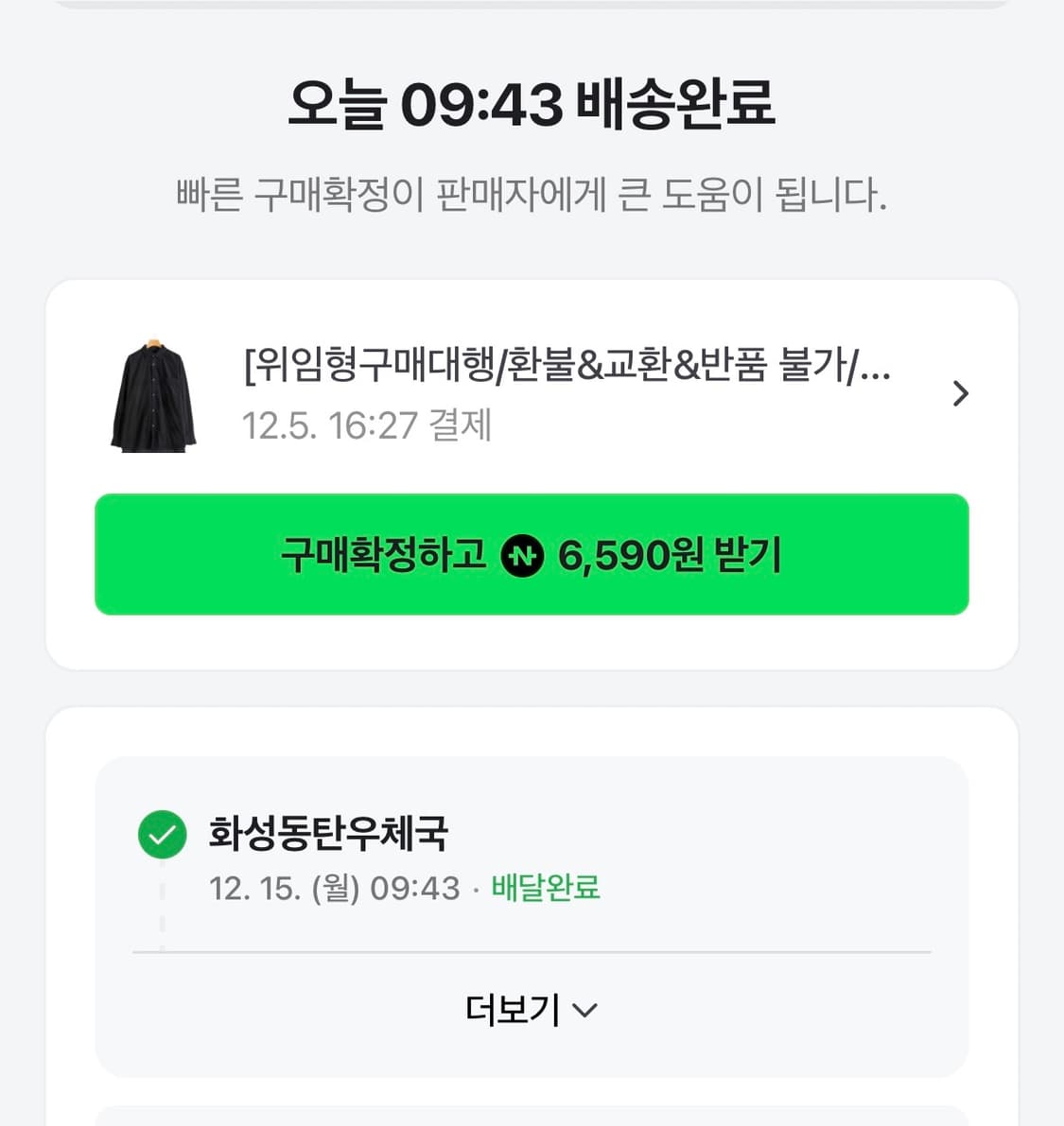Select the green circular status icon beside 화성동탄우체국
The height and width of the screenshot is (1126, 1064).
[x=162, y=835]
